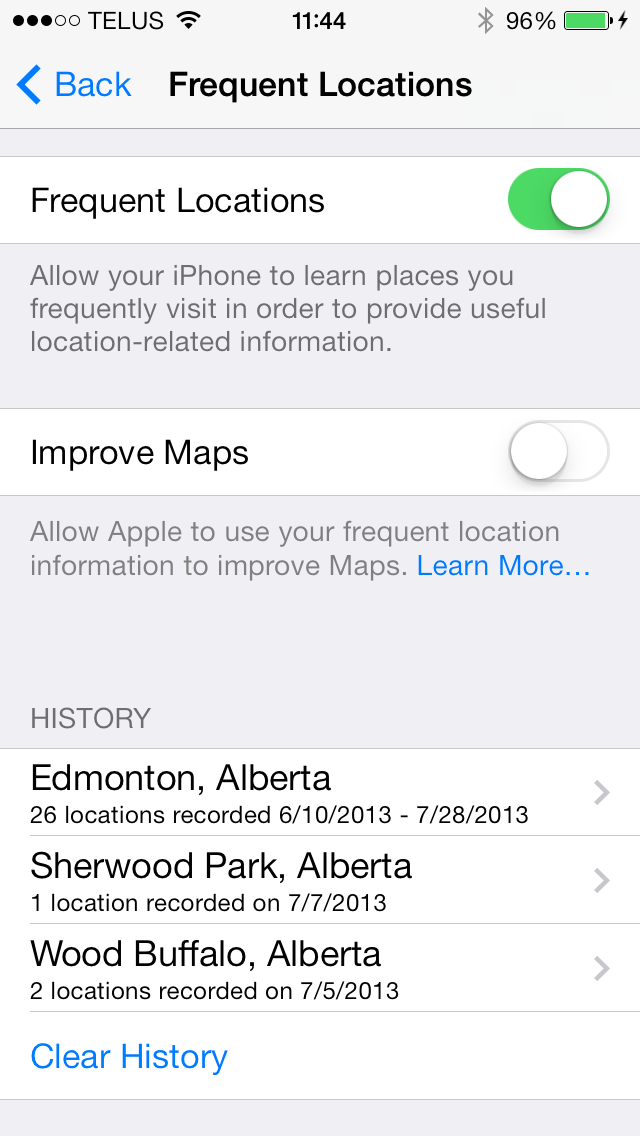Screen dimensions: 640x1136
Task: View Sherwood Park, Alberta history entry
Action: (320, 880)
